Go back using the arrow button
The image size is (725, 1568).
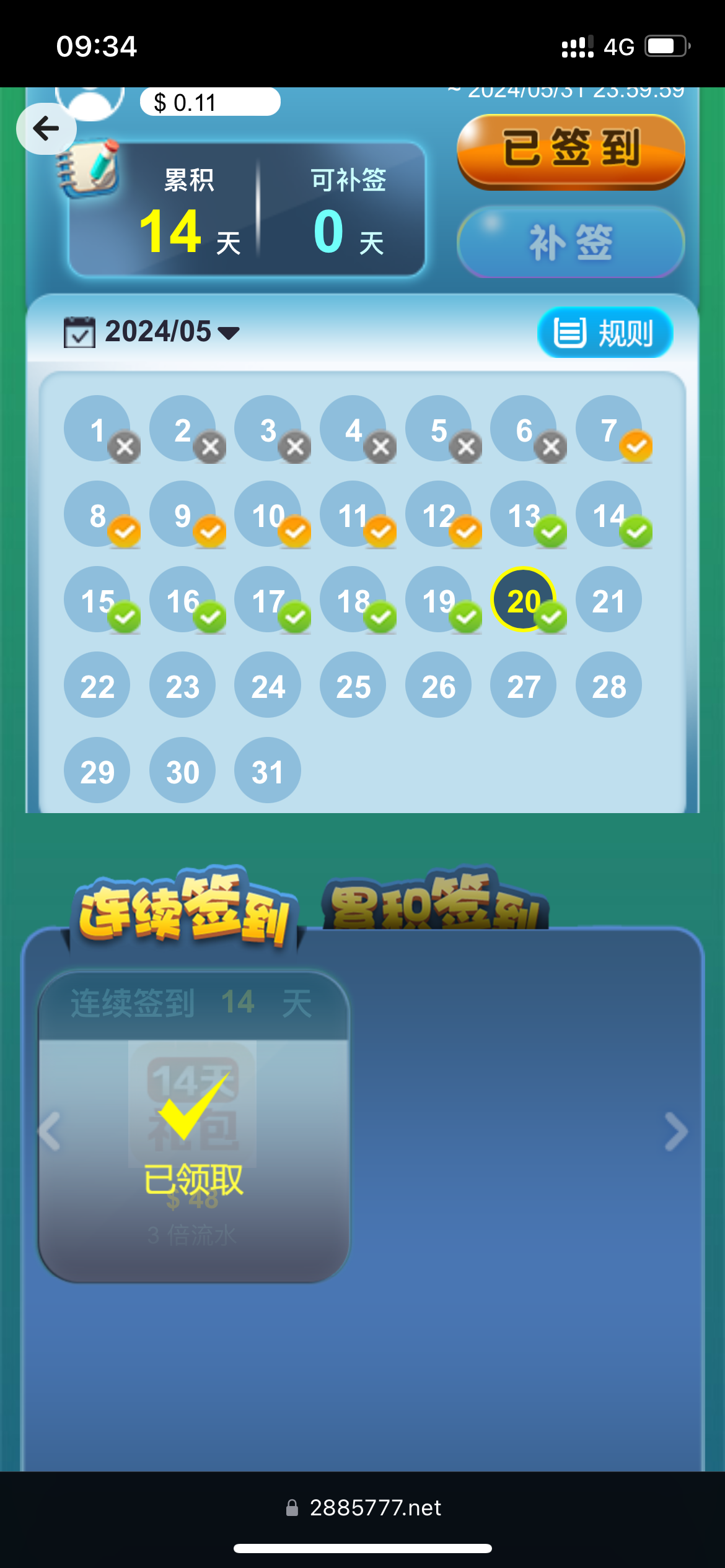point(46,129)
